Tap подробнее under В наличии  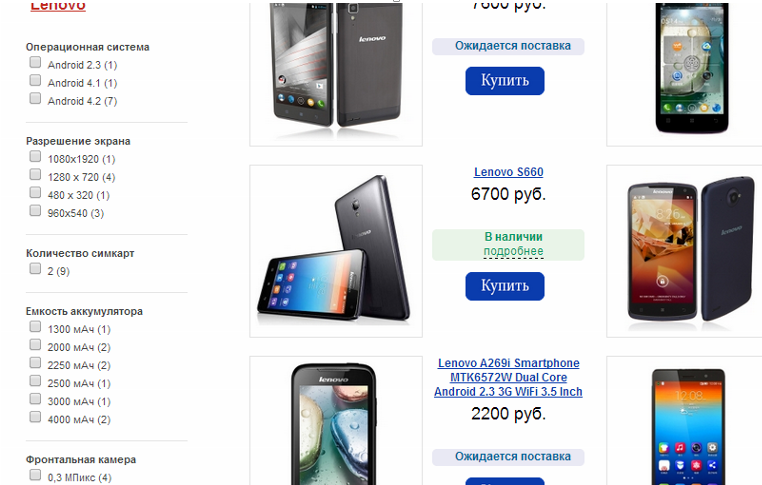[x=513, y=252]
